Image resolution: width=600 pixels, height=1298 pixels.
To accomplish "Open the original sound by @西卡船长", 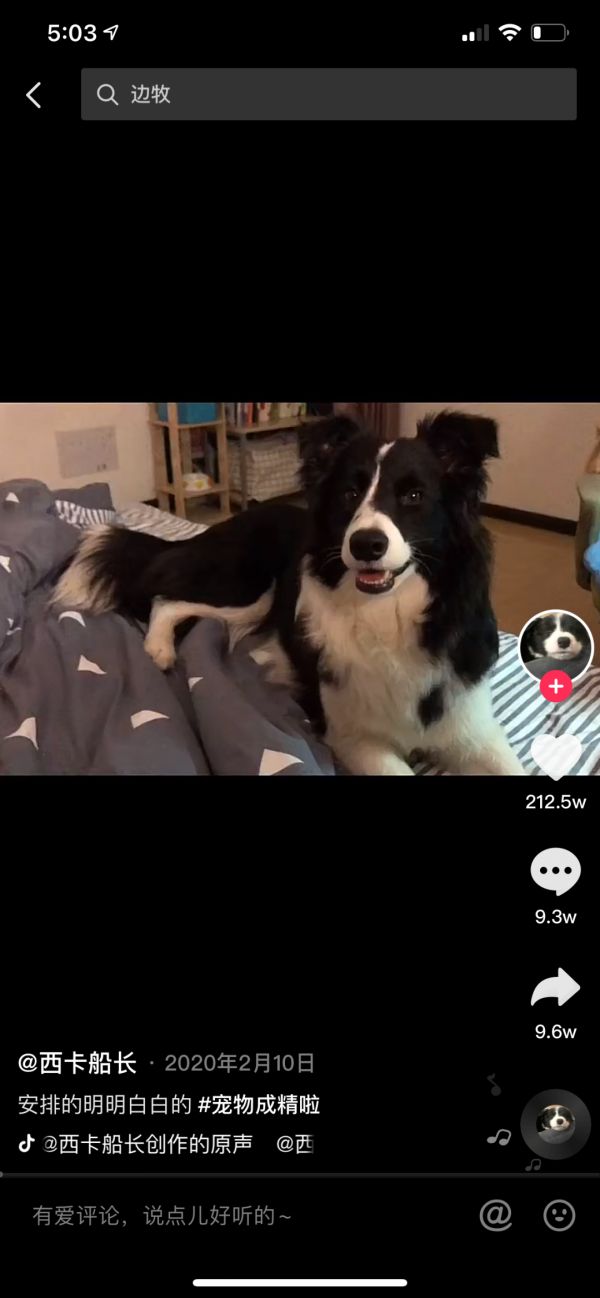I will pos(146,1144).
